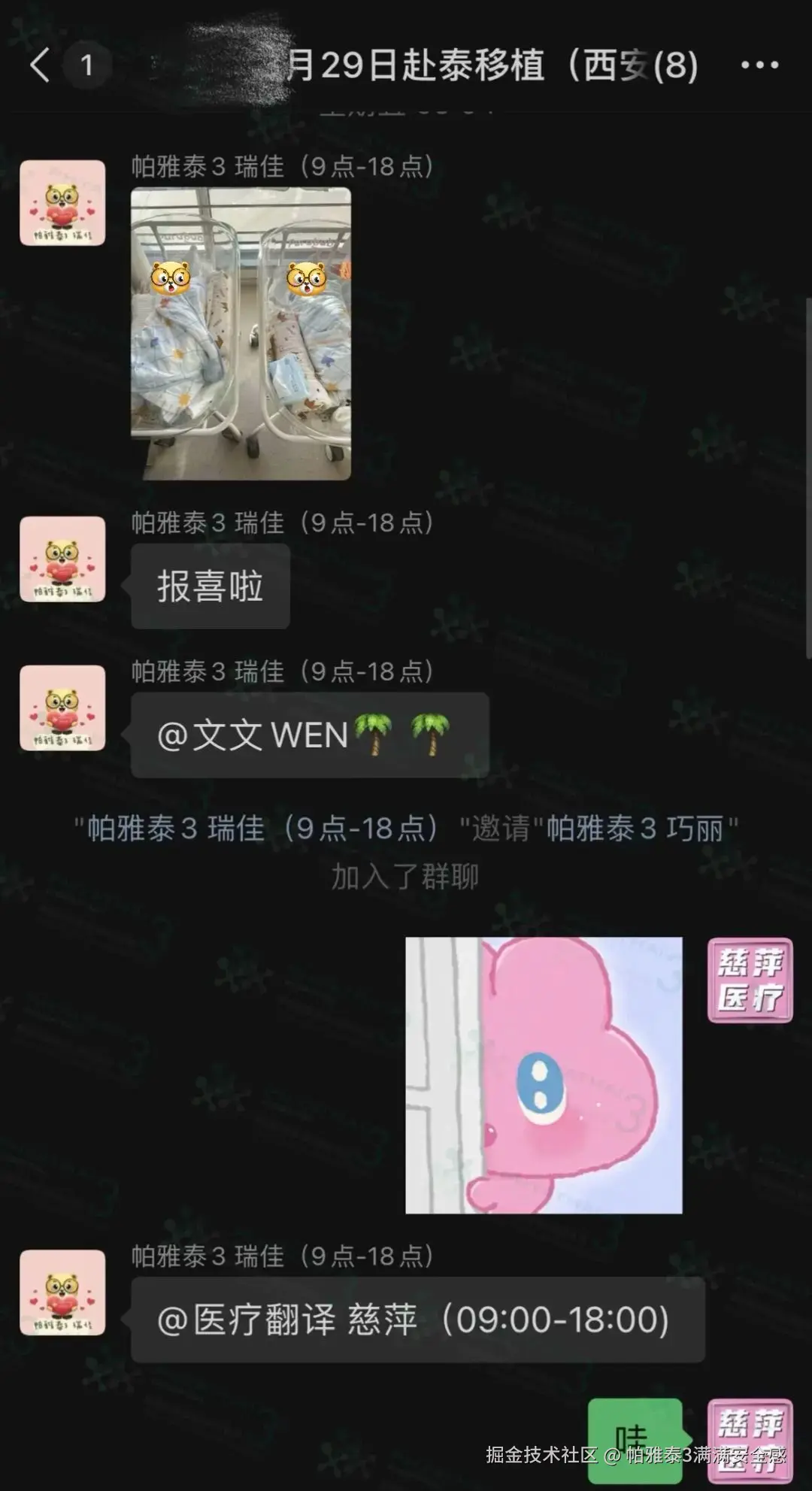Go back to the chat list

coord(41,65)
